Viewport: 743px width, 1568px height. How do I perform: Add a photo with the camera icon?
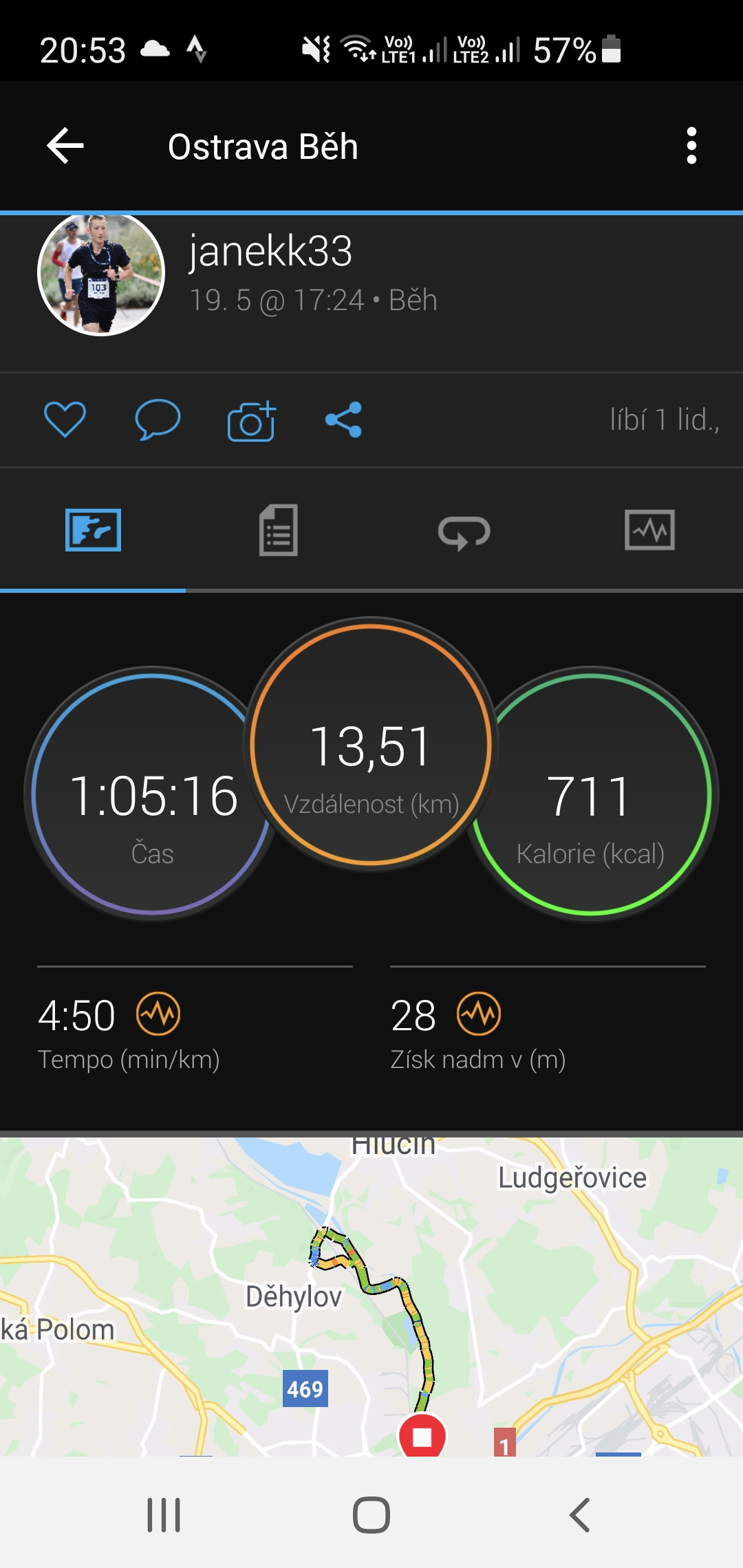coord(251,420)
